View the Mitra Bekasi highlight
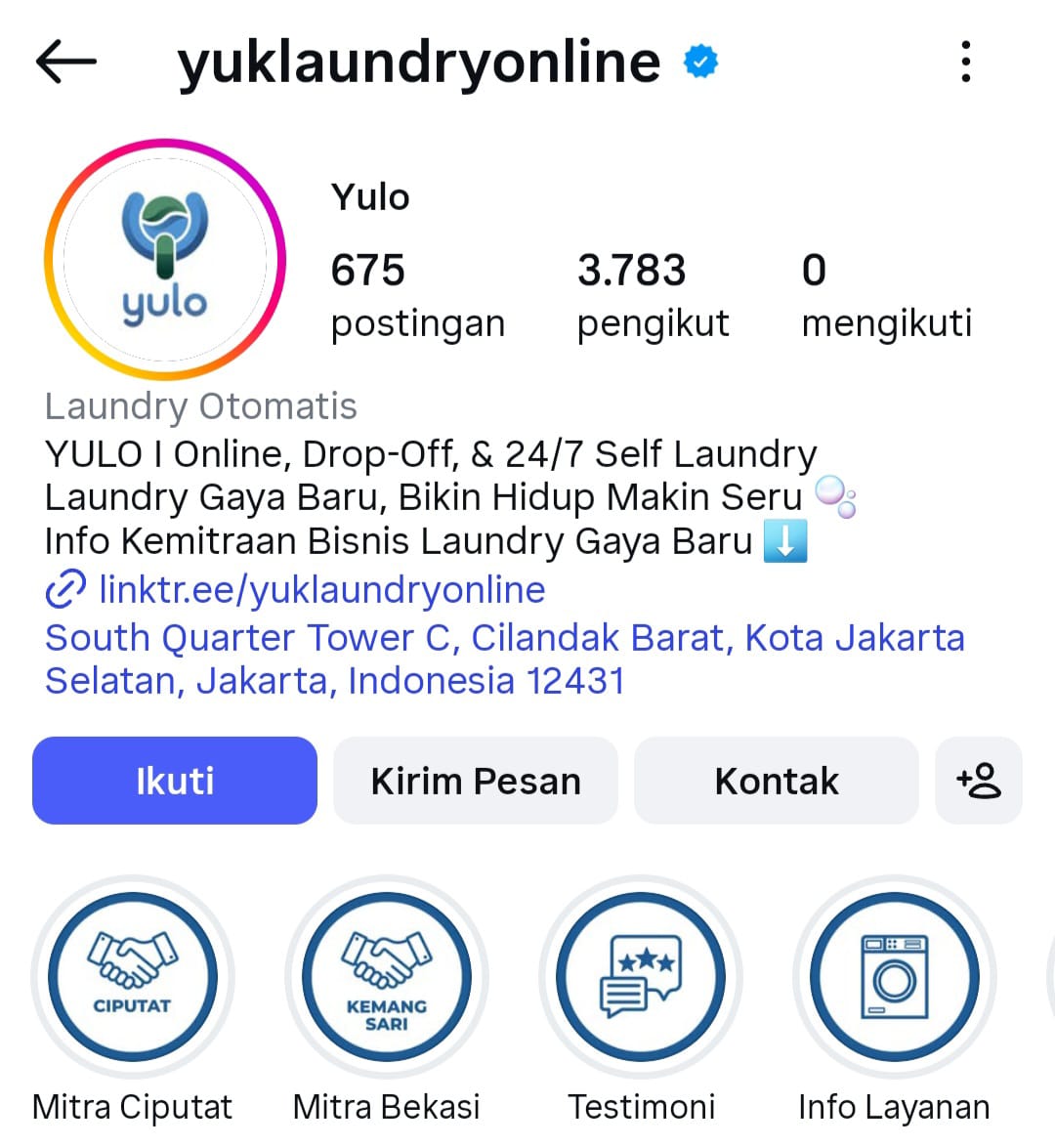 pyautogui.click(x=387, y=977)
